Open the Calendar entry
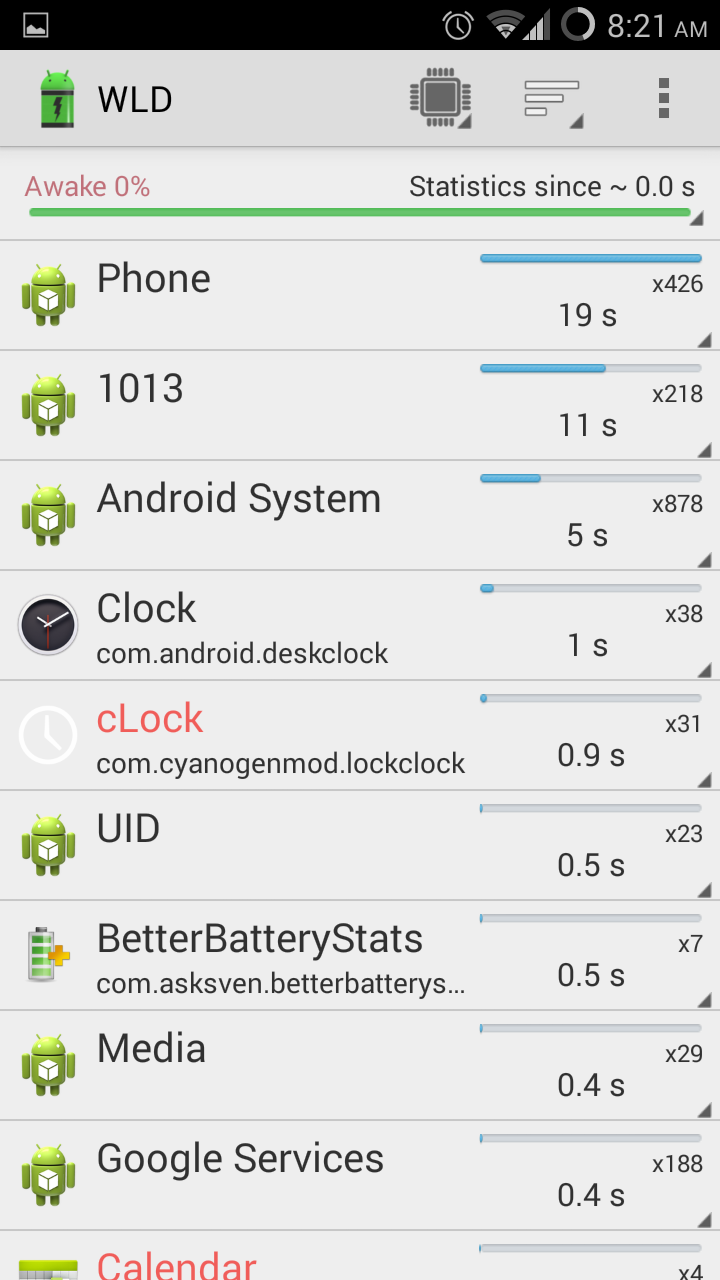 click(360, 1256)
